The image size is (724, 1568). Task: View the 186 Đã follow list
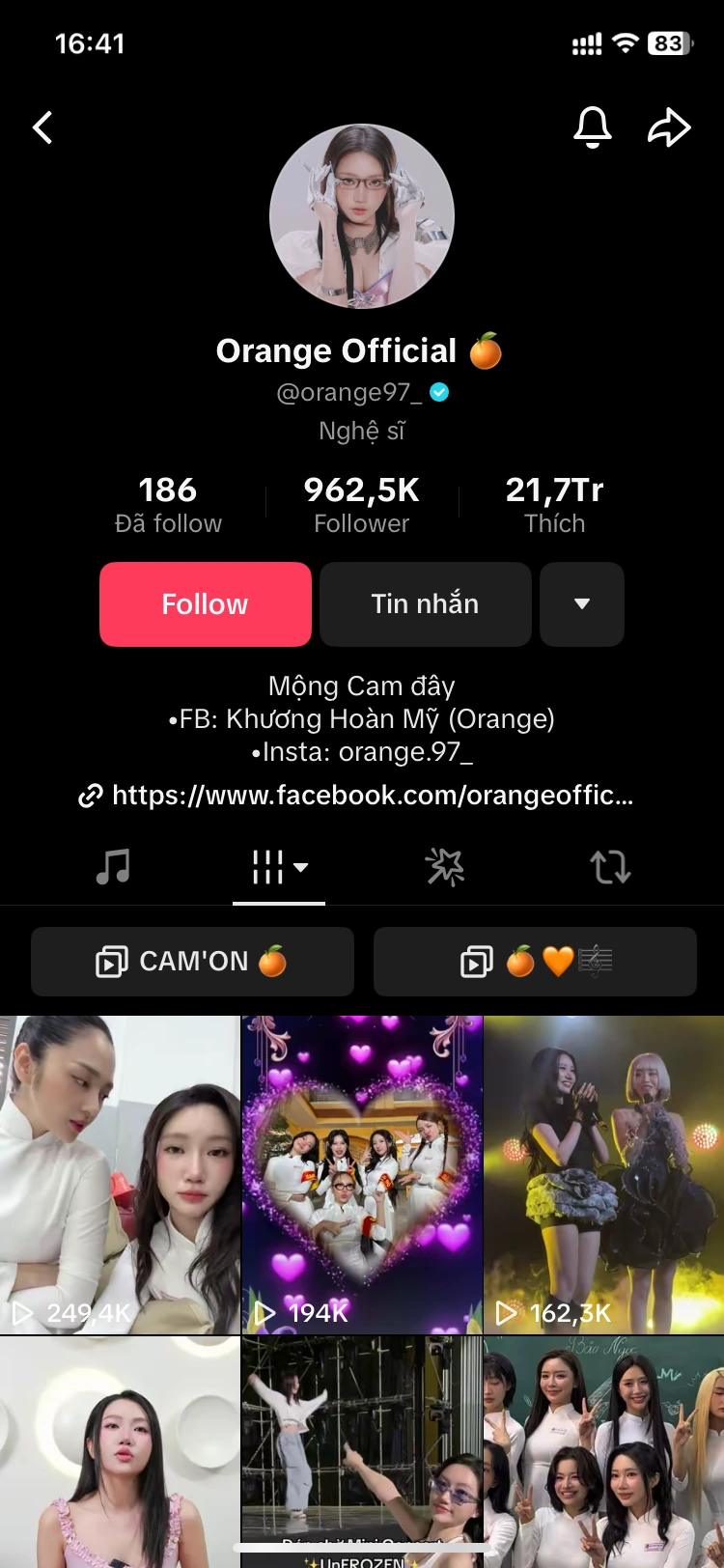coord(168,504)
